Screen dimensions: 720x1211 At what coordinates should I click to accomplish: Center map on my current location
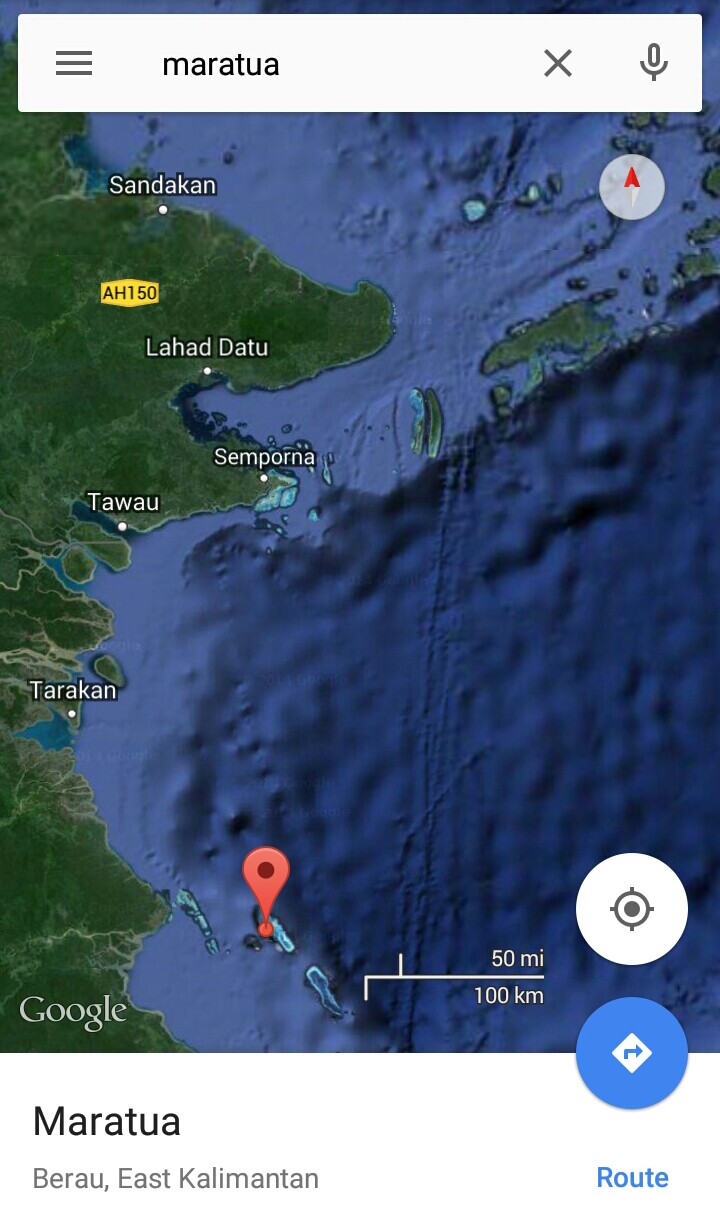pos(631,909)
